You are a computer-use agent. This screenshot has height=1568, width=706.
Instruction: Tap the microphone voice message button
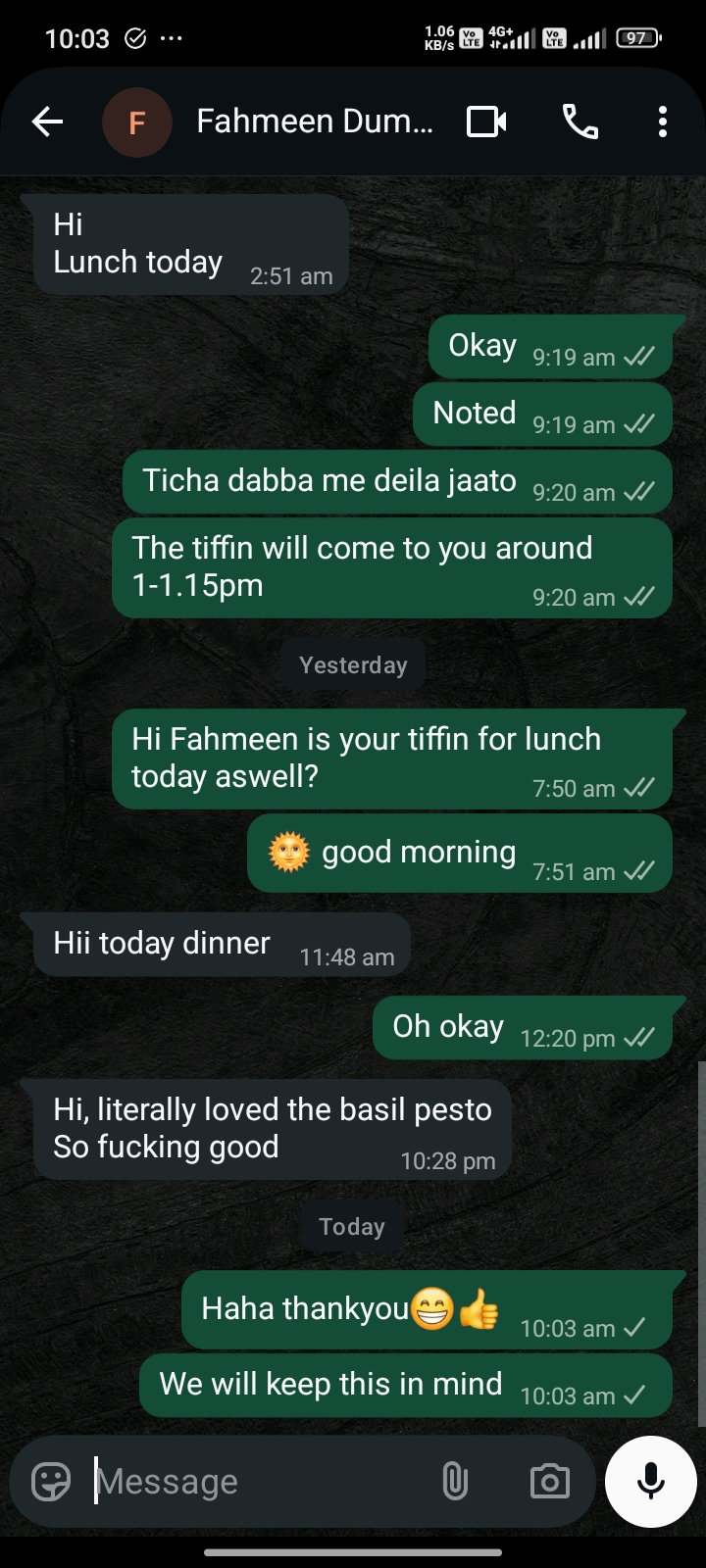(x=651, y=1482)
